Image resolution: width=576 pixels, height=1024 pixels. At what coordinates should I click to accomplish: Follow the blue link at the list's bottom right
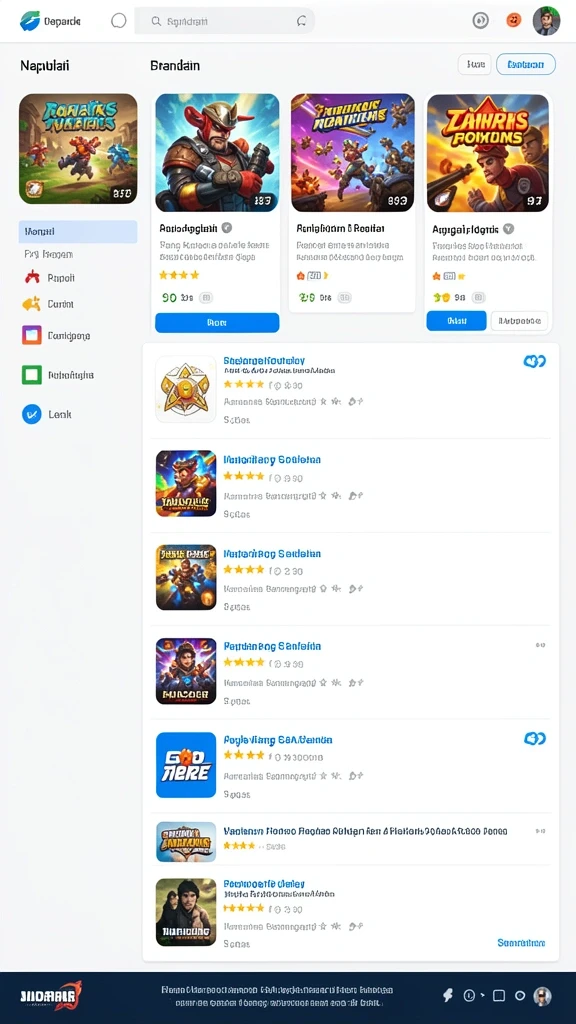pos(521,942)
